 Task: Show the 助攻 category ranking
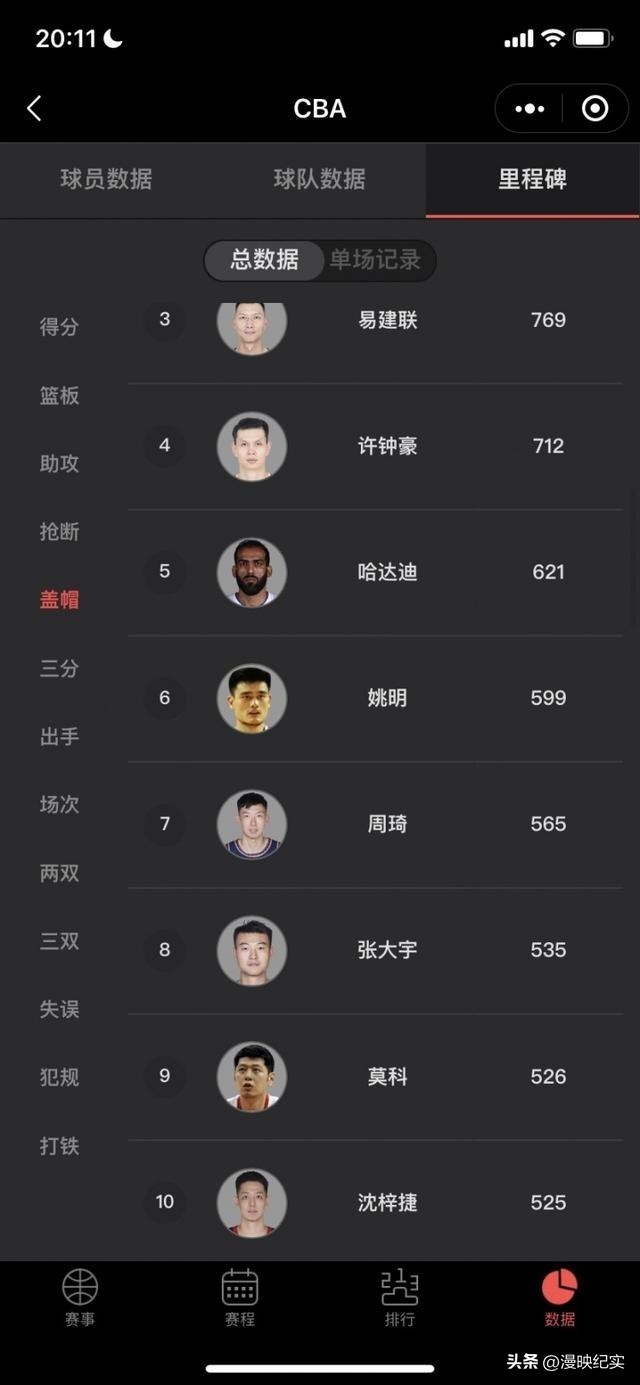point(59,463)
